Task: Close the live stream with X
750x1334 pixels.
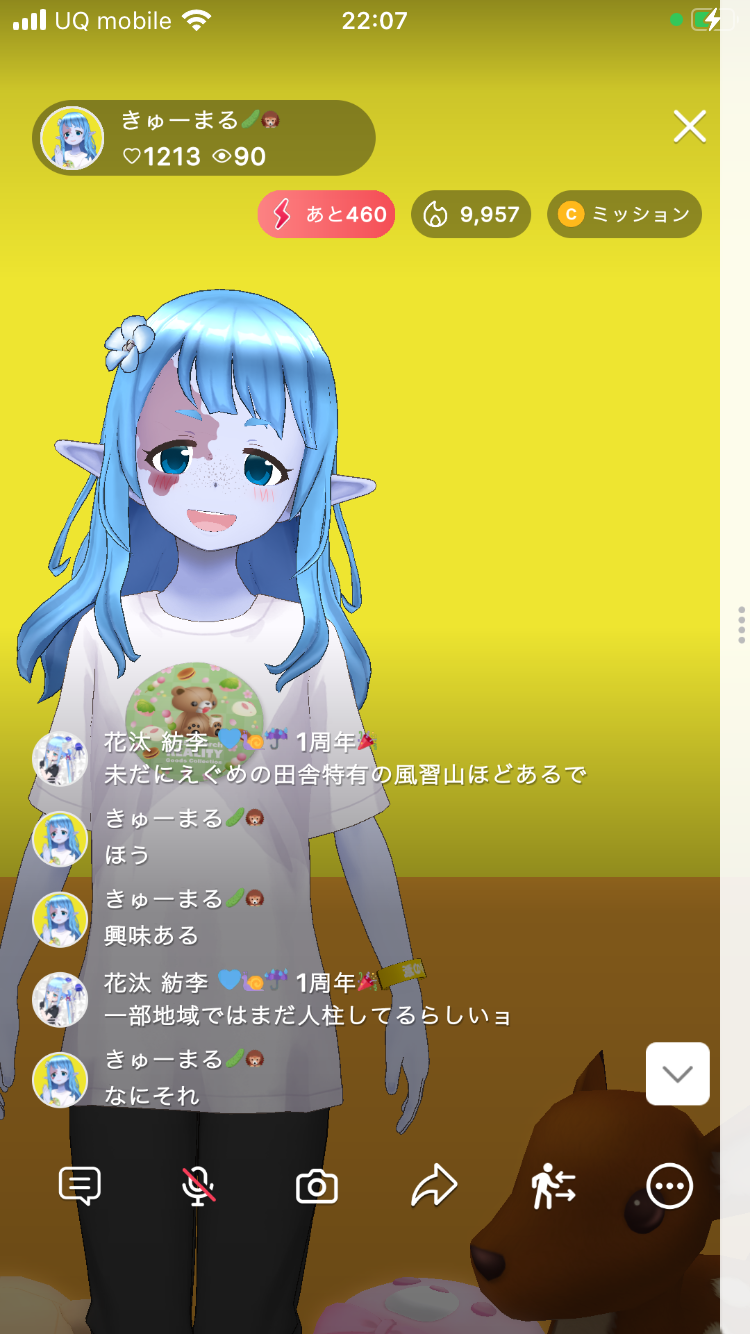Action: (x=689, y=127)
